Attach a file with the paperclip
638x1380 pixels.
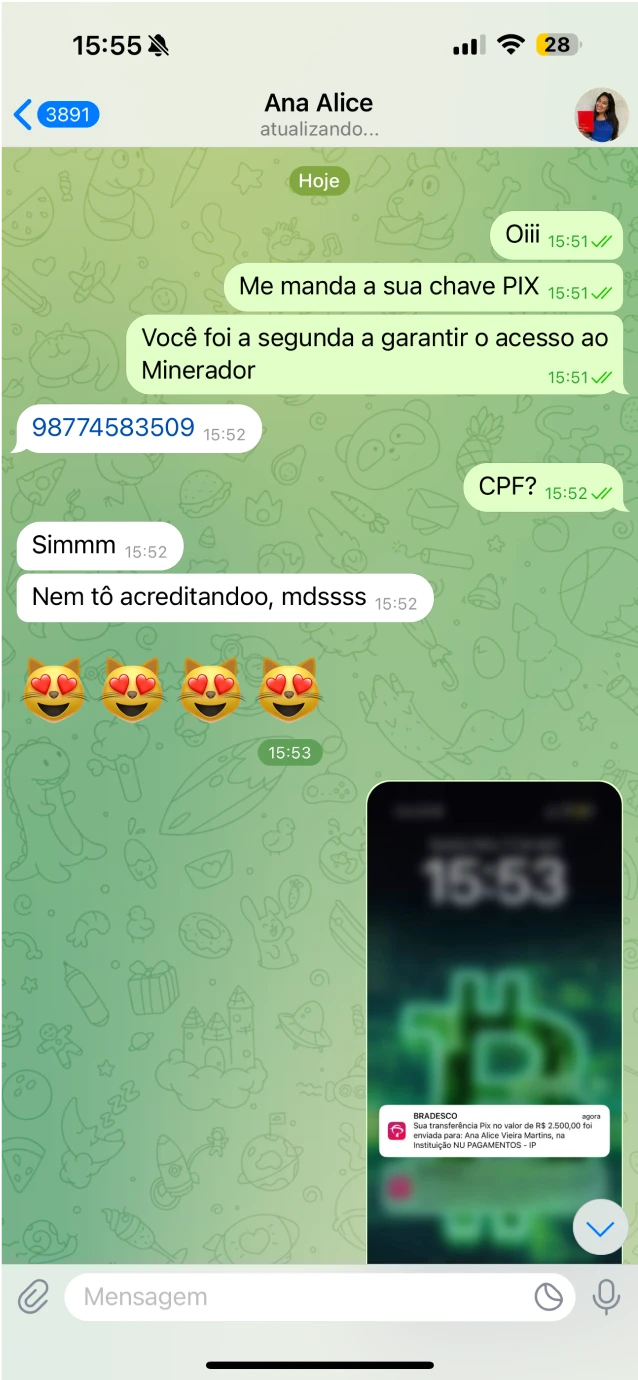coord(33,1297)
